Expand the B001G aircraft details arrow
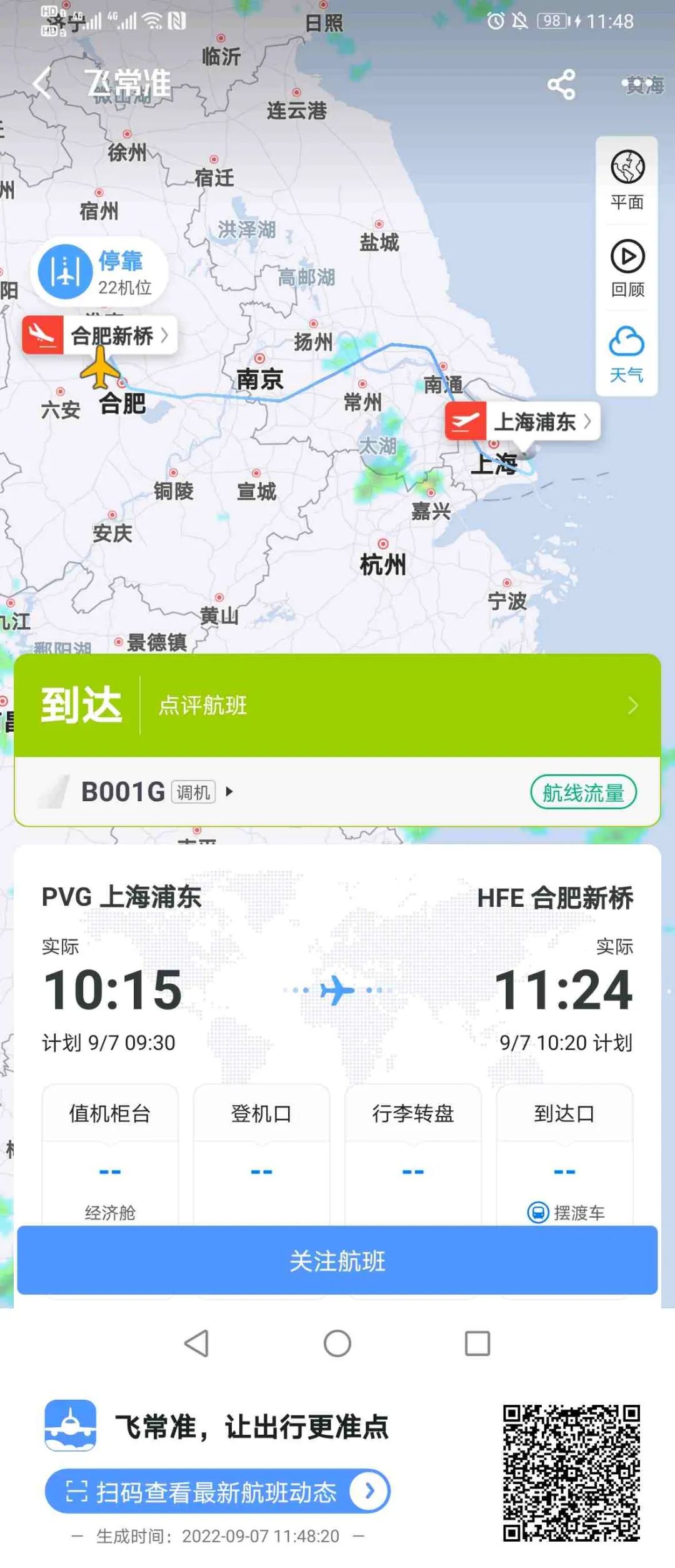The width and height of the screenshot is (675, 1568). point(229,792)
